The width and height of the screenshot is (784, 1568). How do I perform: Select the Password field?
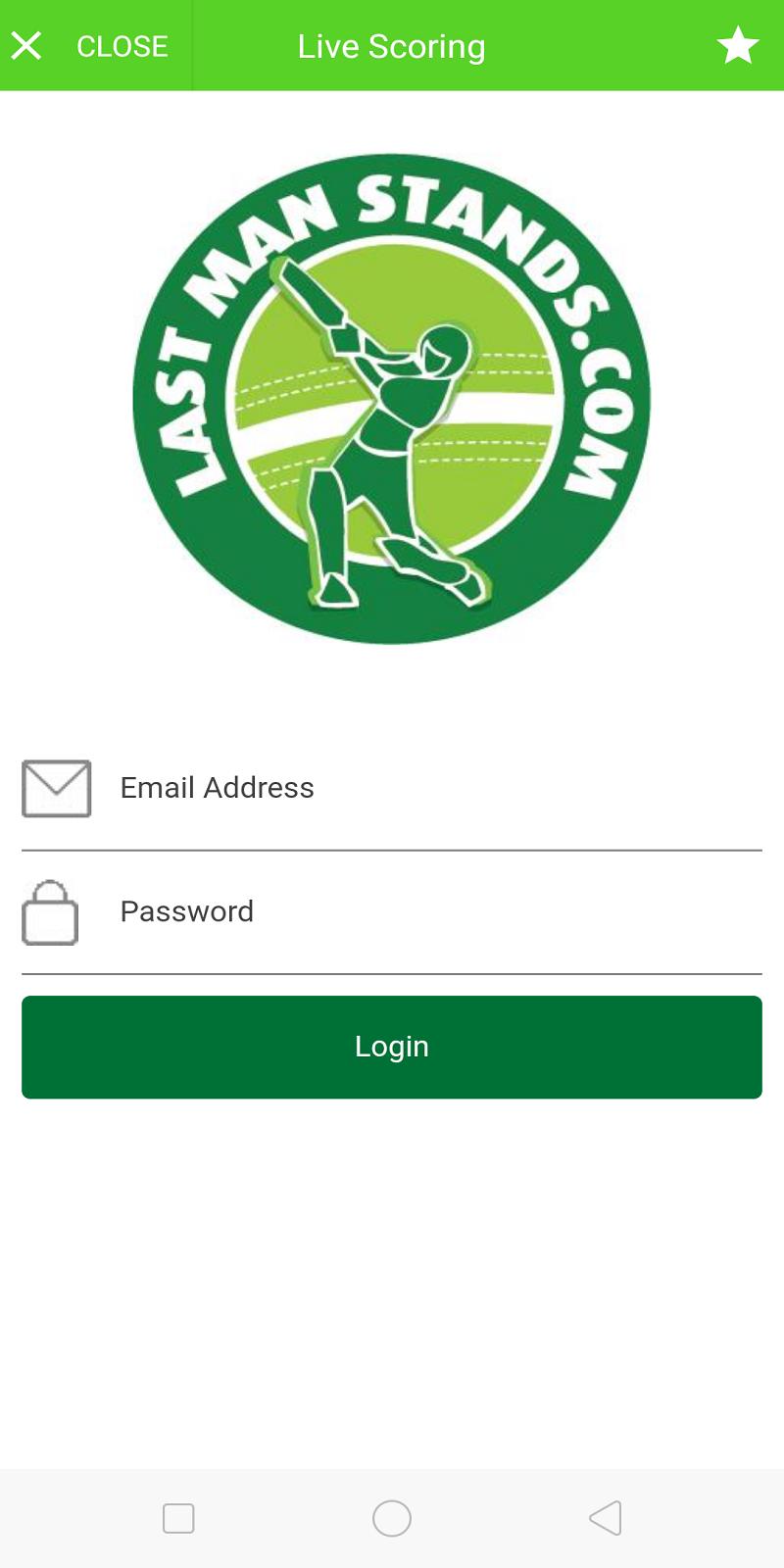(431, 911)
